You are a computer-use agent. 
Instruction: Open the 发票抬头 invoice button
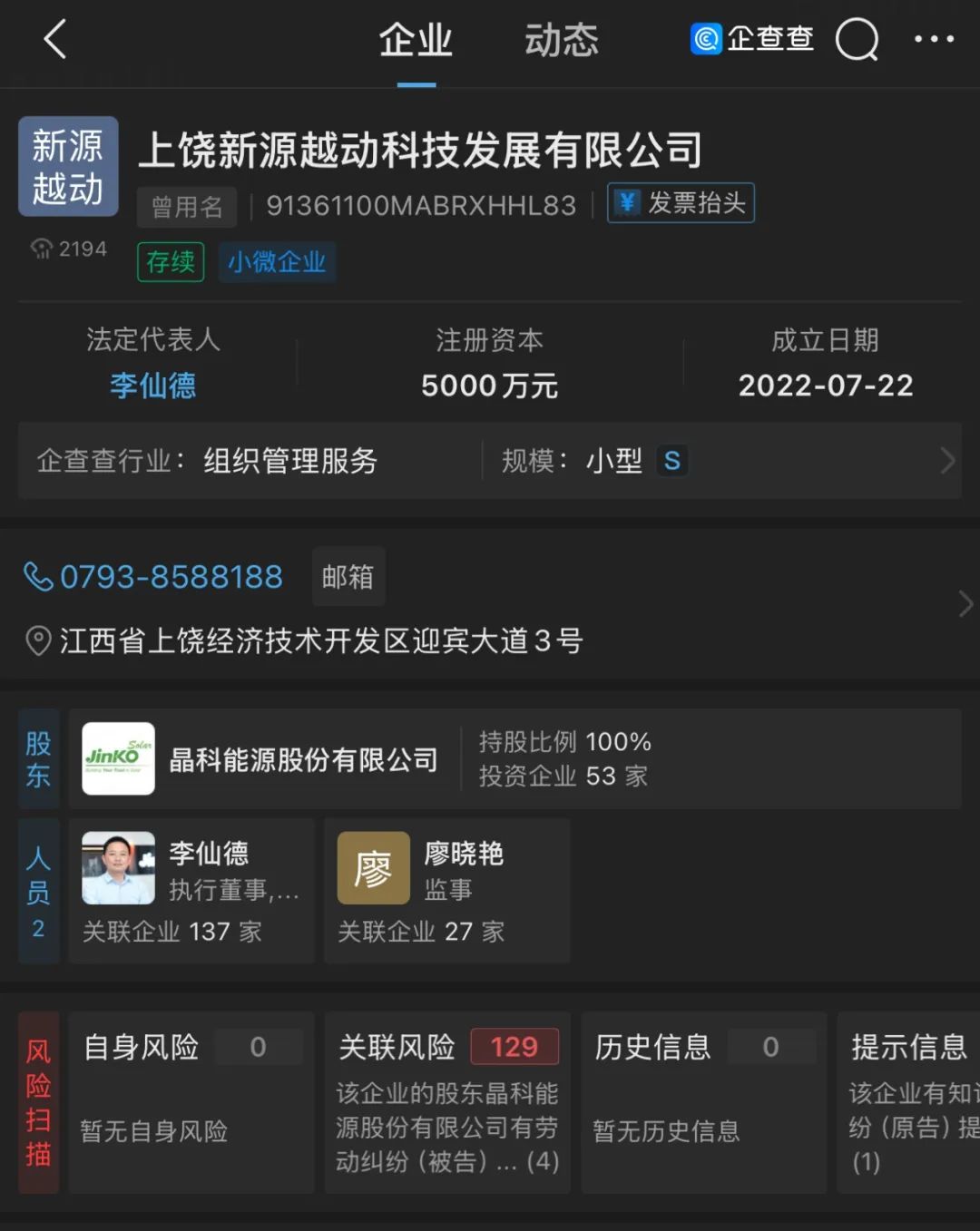[x=681, y=203]
